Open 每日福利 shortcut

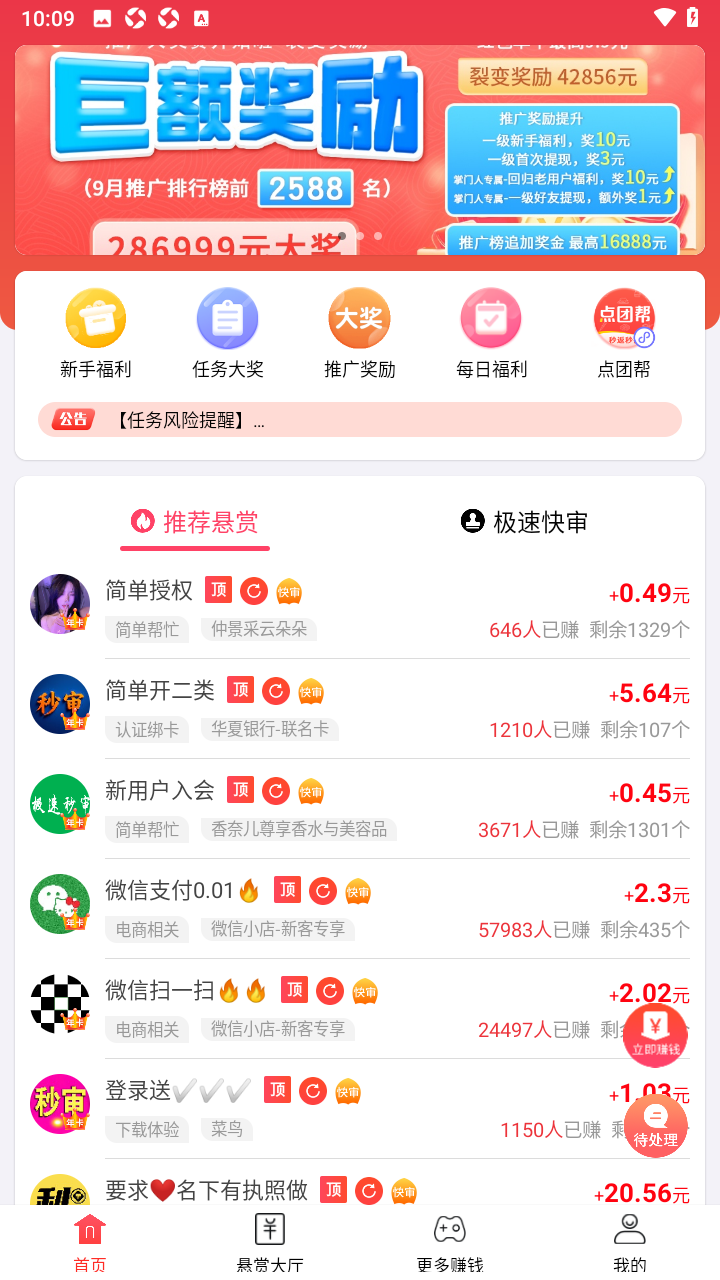point(491,334)
